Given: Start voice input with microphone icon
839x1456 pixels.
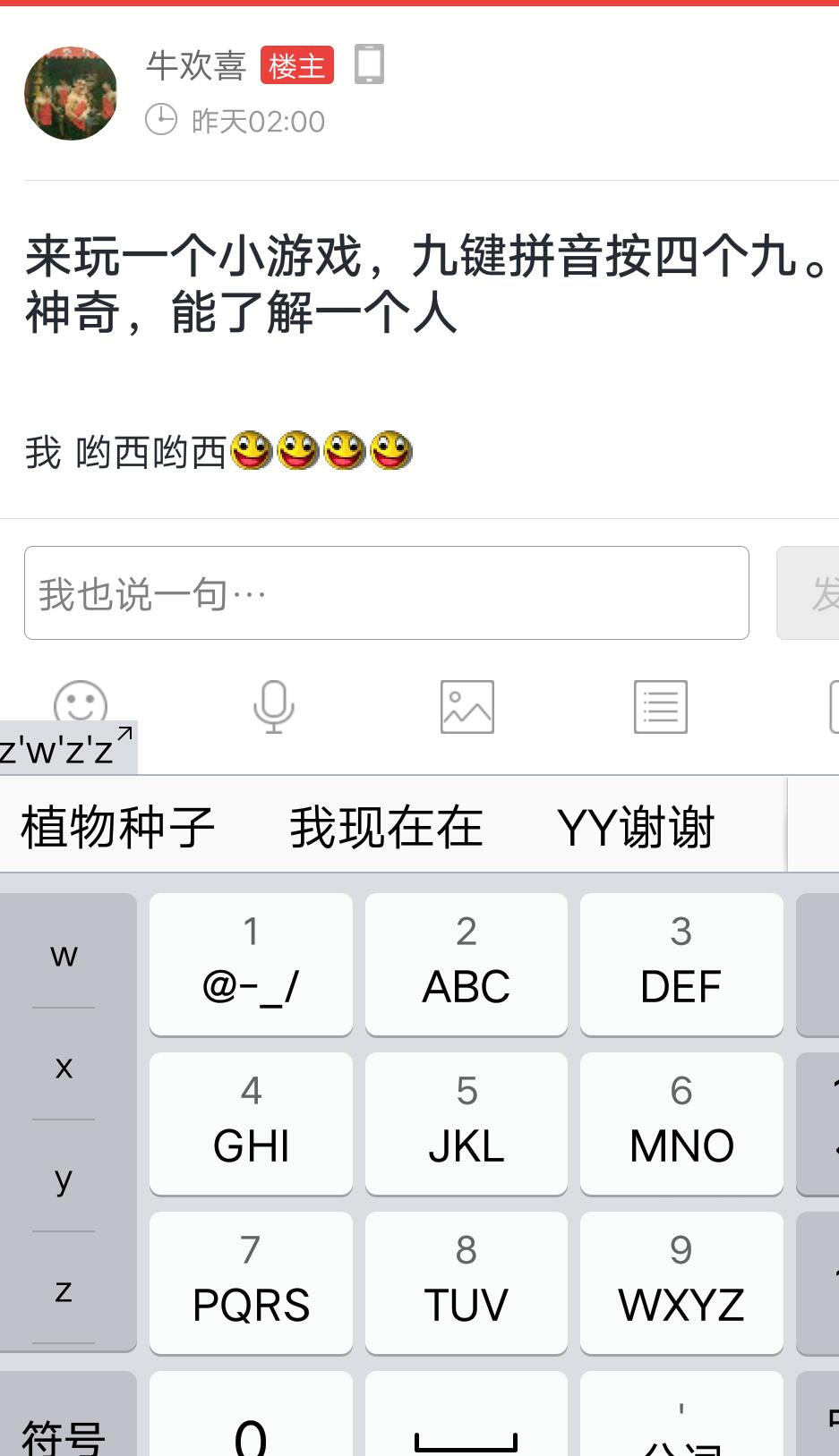Looking at the screenshot, I should (x=273, y=706).
